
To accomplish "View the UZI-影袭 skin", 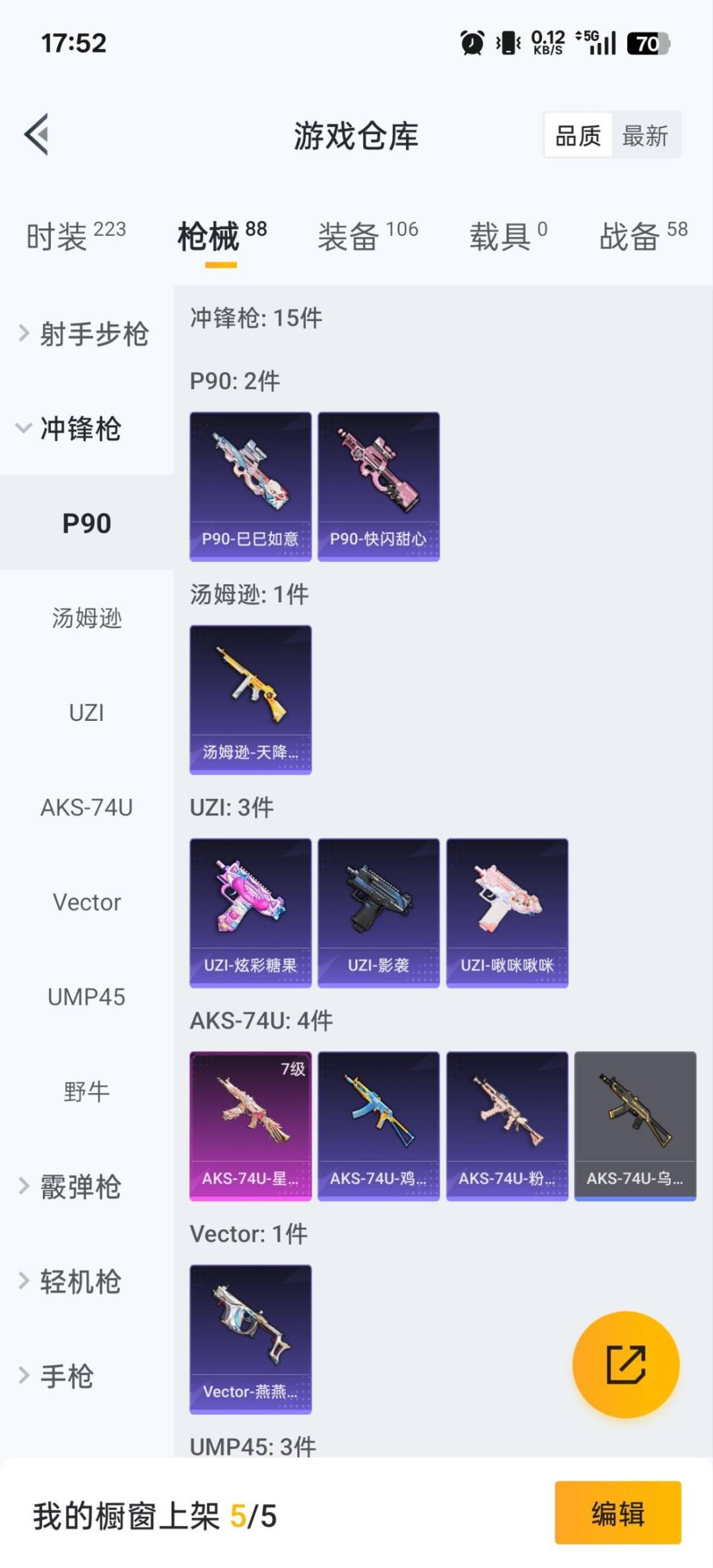I will coord(378,913).
